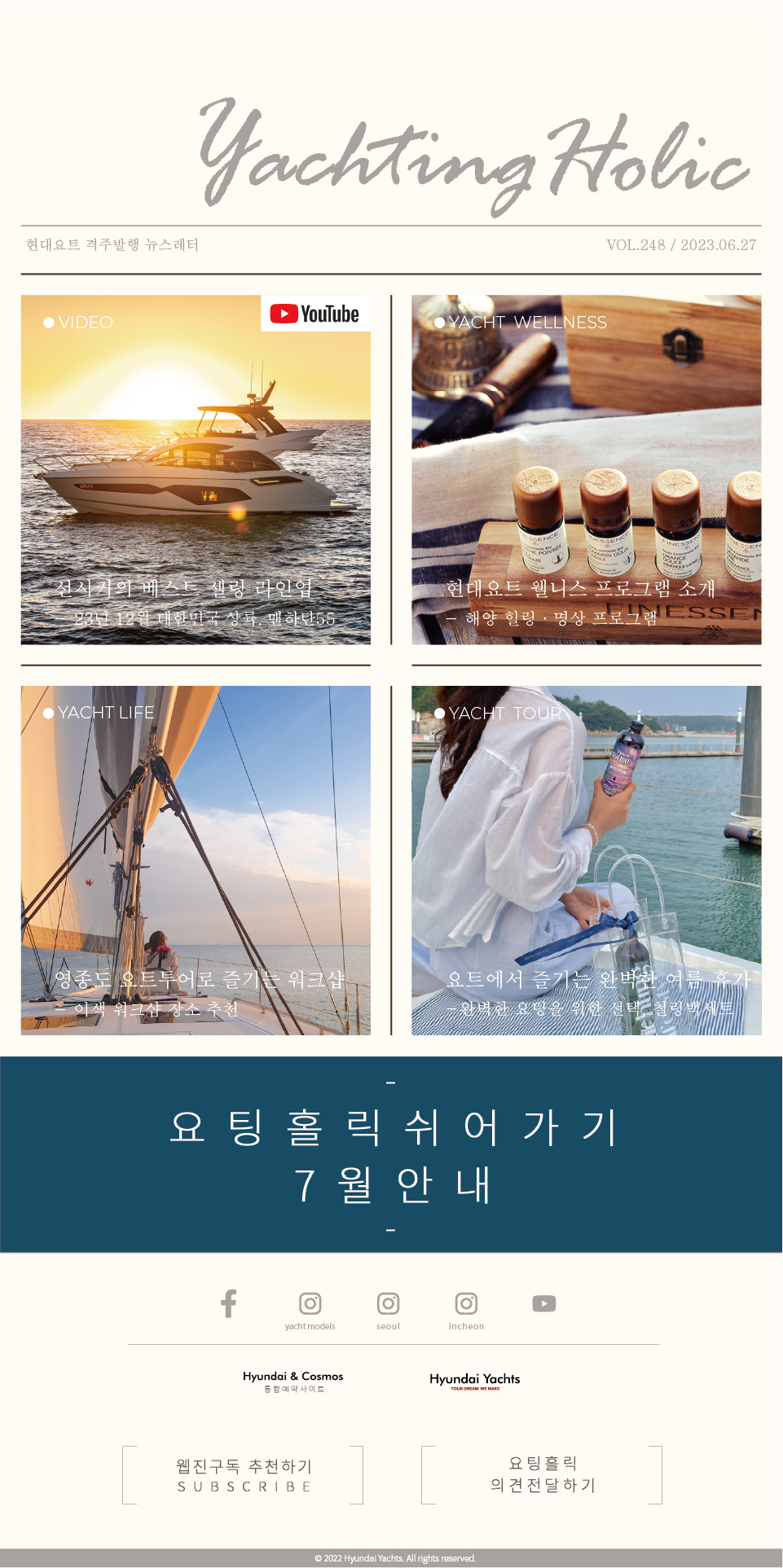The width and height of the screenshot is (783, 1568).
Task: Visit the Facebook page
Action: tap(229, 1303)
